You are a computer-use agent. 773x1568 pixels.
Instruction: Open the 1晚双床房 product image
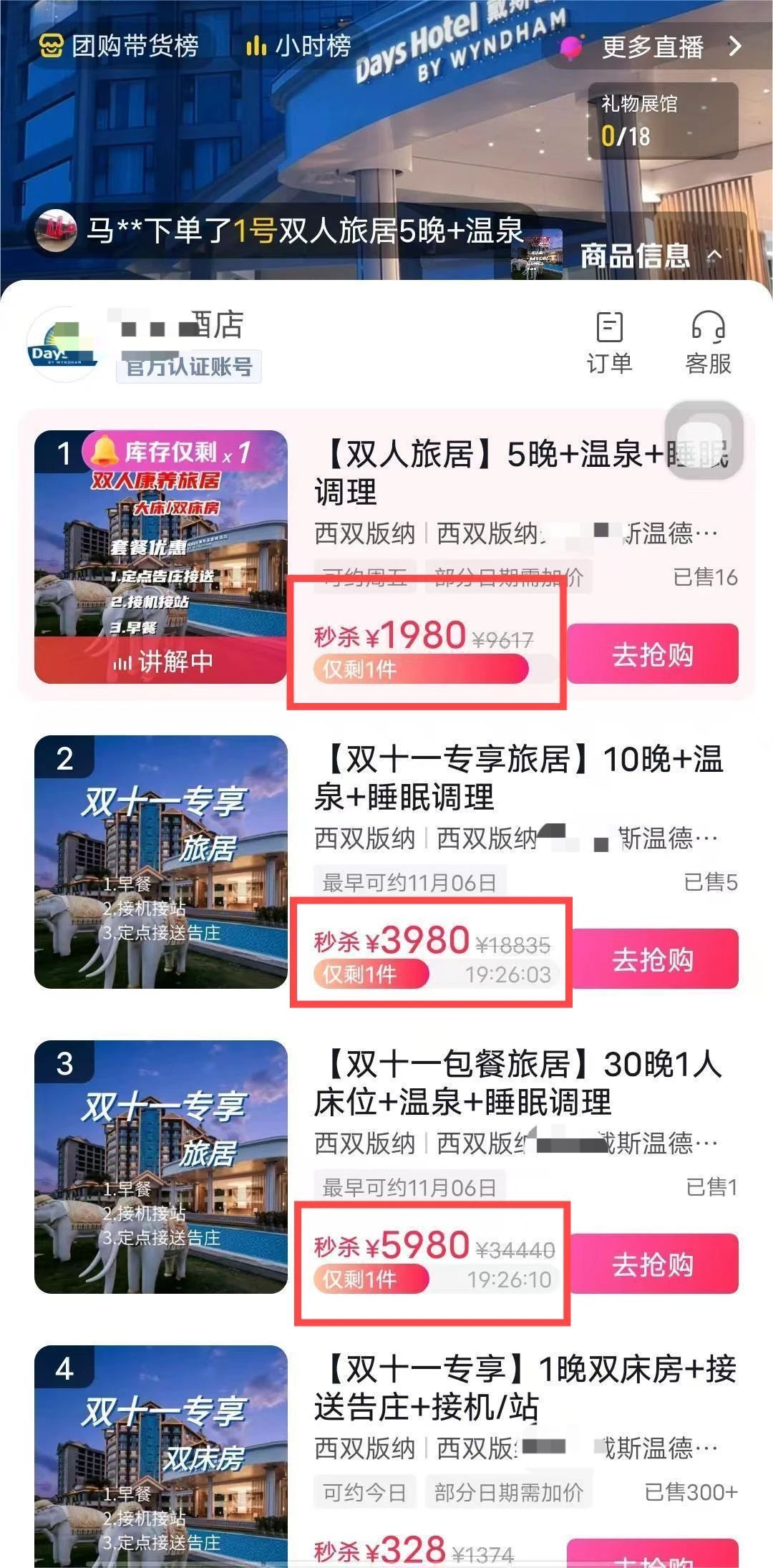coord(161,1453)
